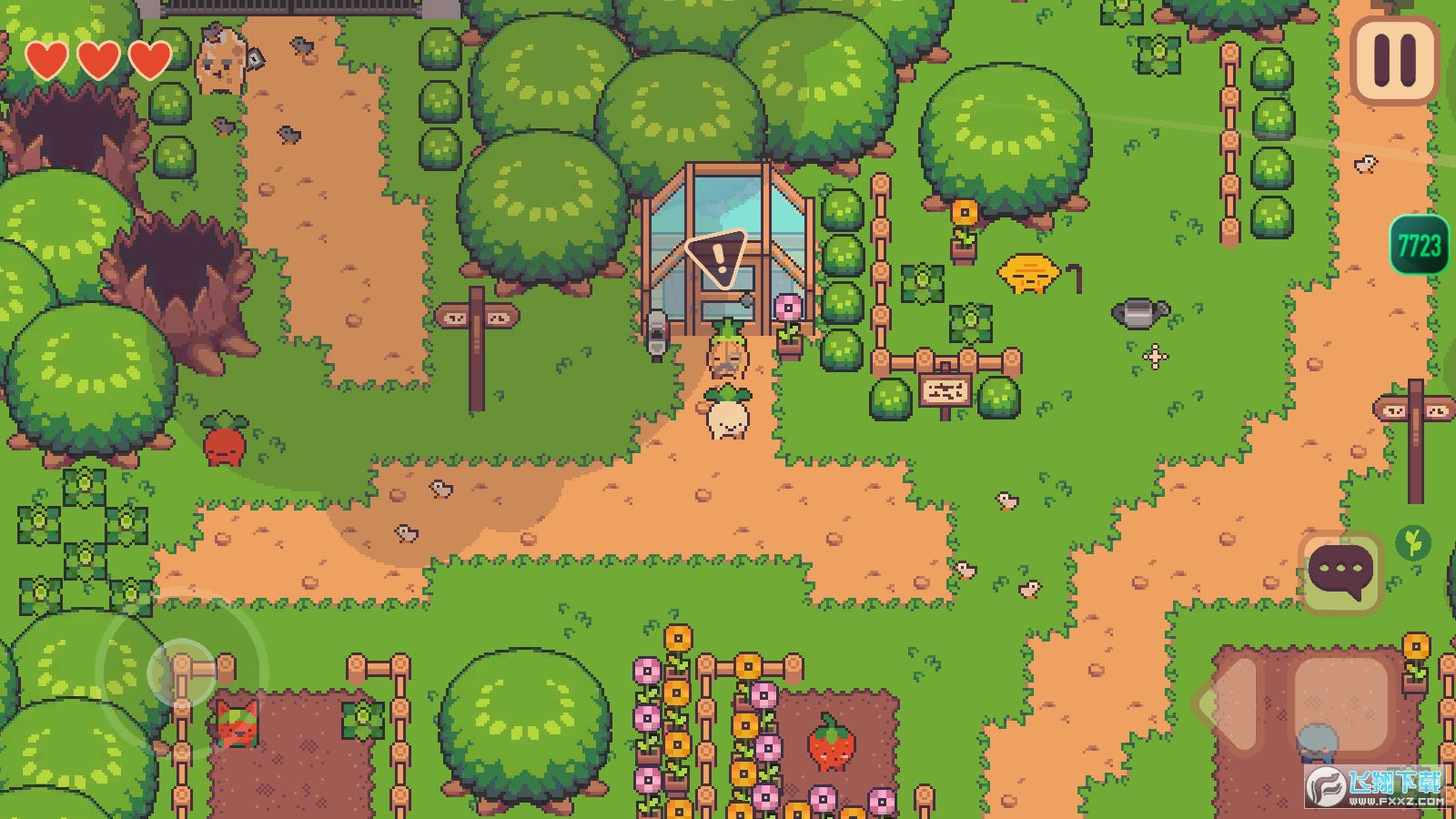The height and width of the screenshot is (819, 1456).
Task: Tap the virtual joystick control
Action: (x=181, y=673)
